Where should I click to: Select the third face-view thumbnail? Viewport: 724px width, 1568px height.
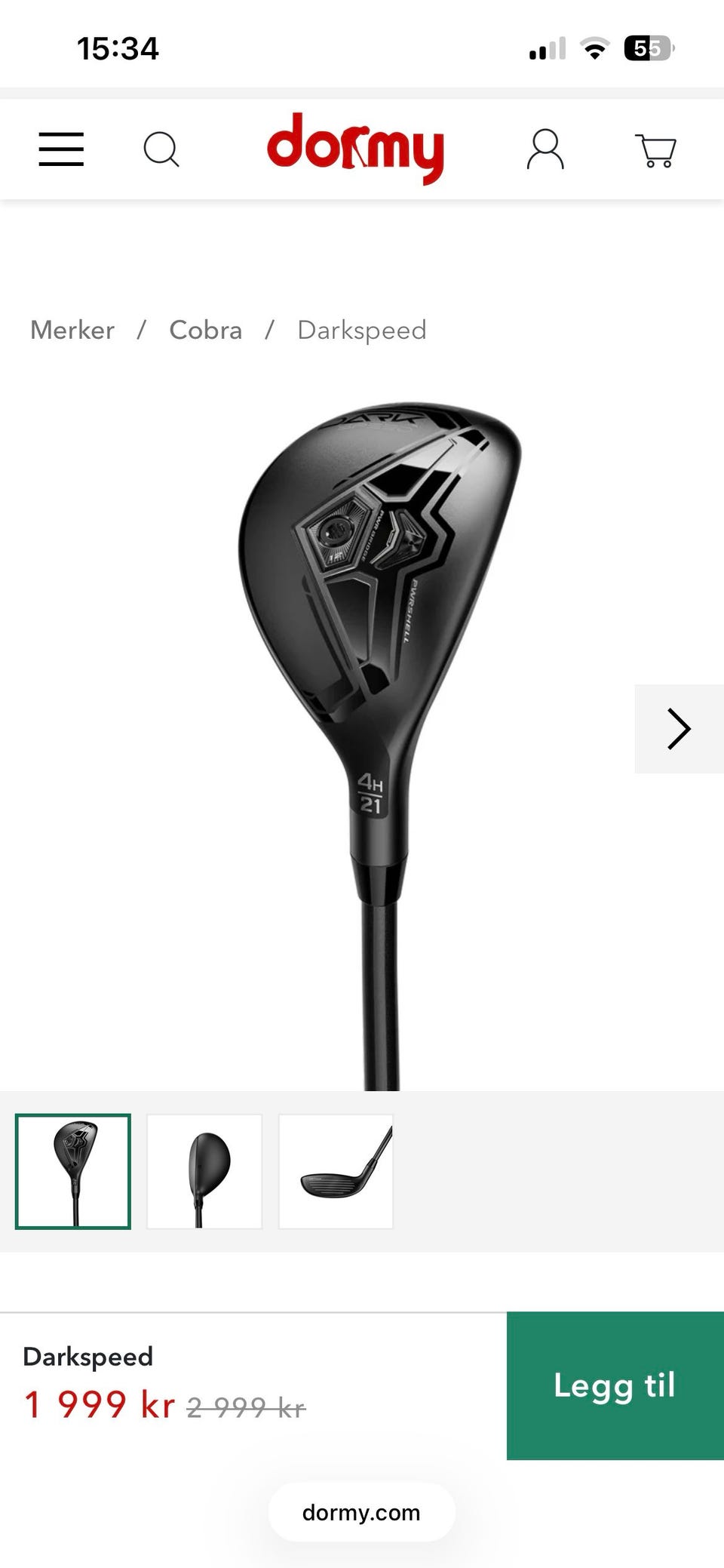(x=336, y=1171)
